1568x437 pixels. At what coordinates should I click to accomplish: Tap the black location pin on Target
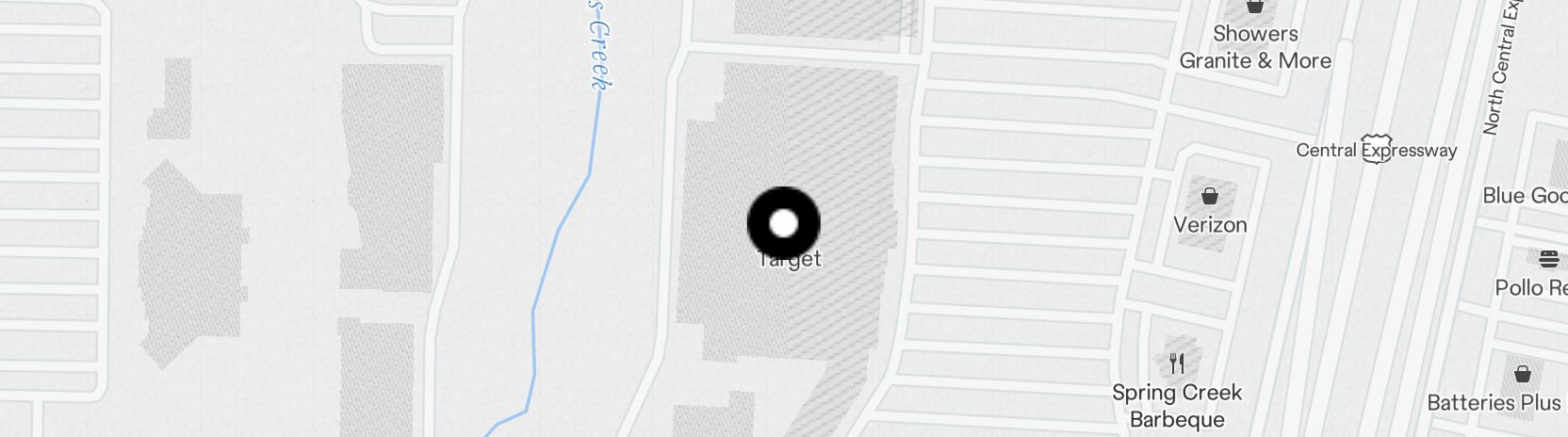(x=783, y=224)
